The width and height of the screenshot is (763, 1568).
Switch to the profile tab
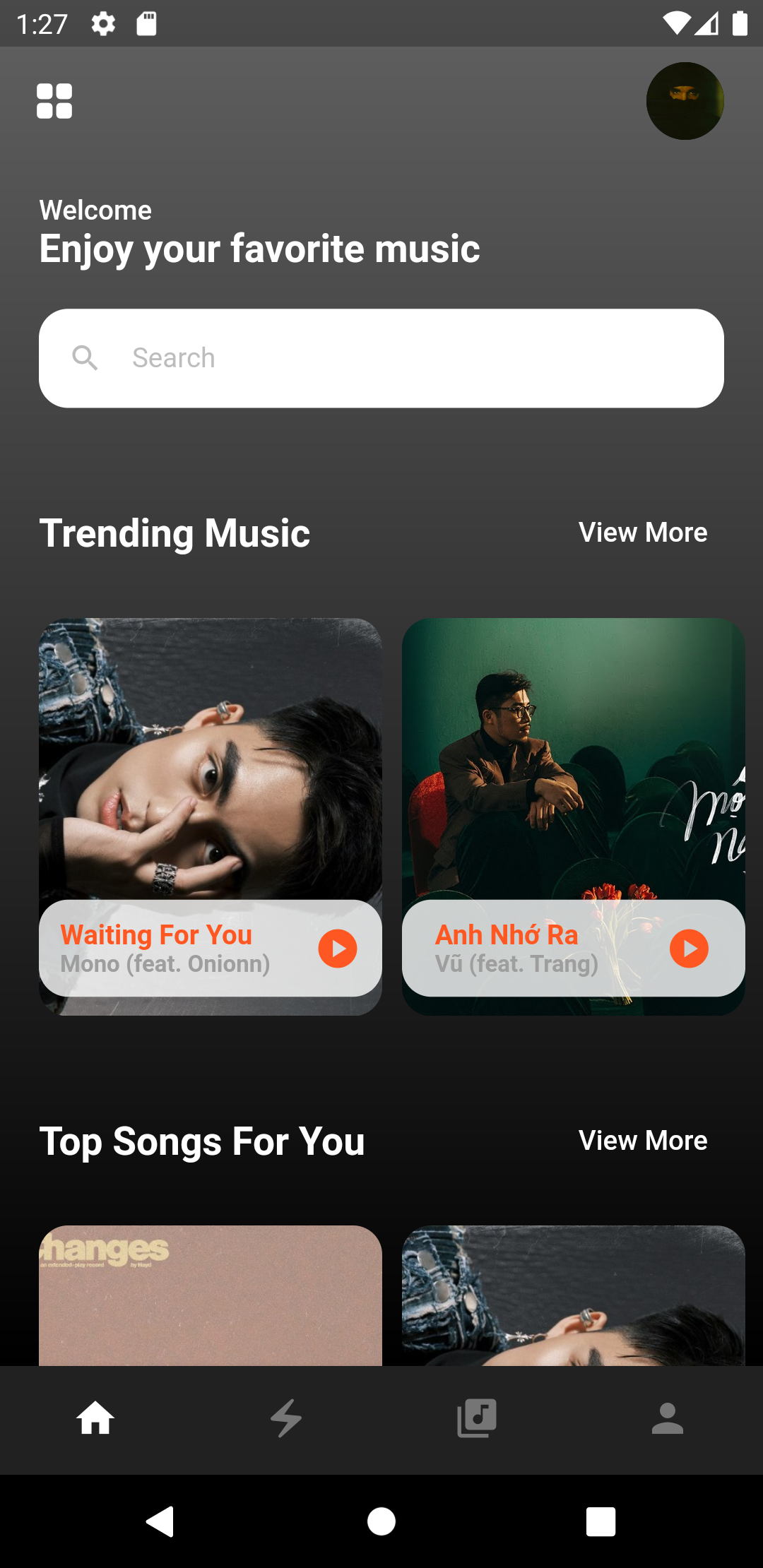pyautogui.click(x=667, y=1418)
